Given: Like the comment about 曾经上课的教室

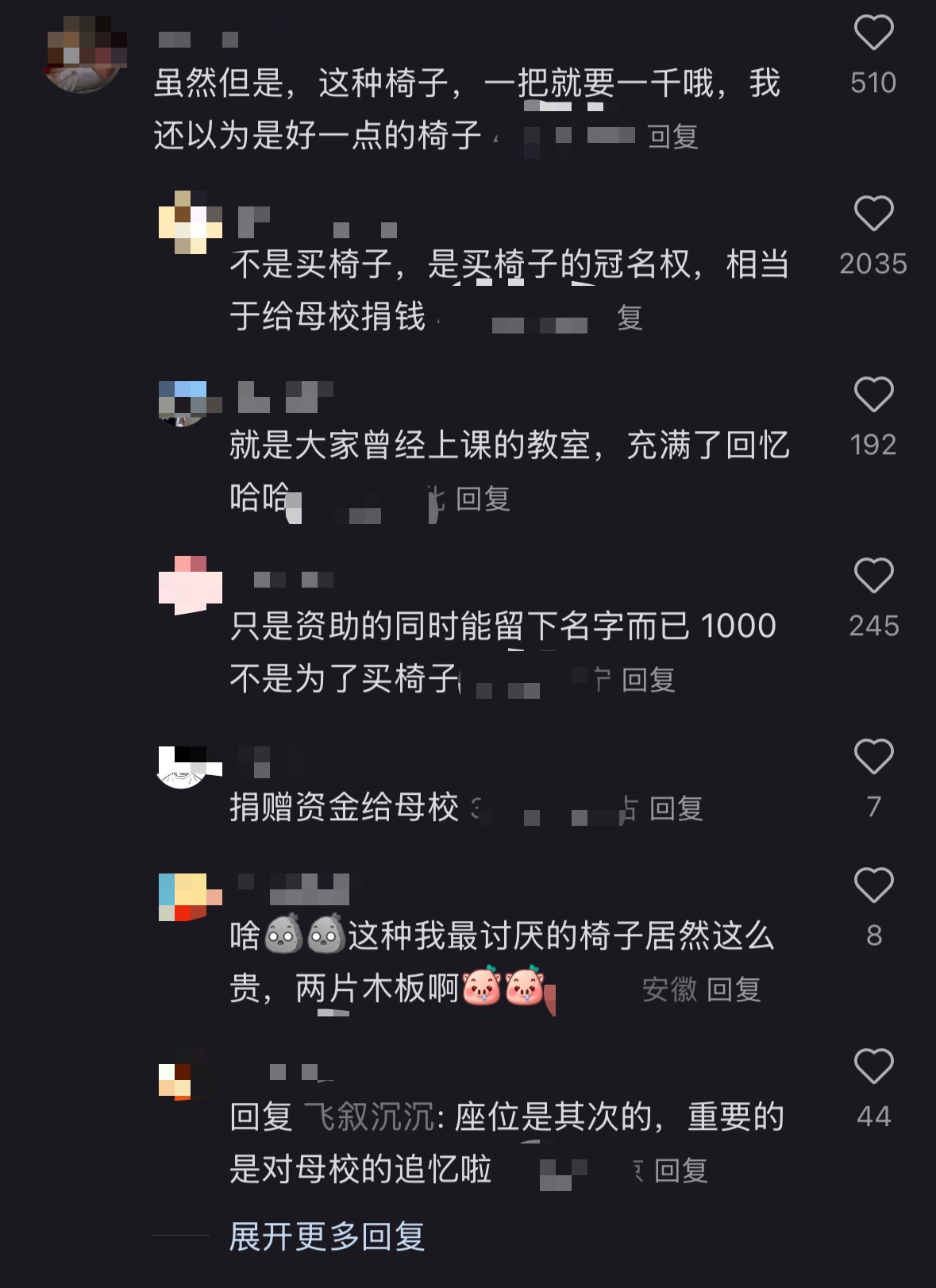Looking at the screenshot, I should [x=873, y=395].
